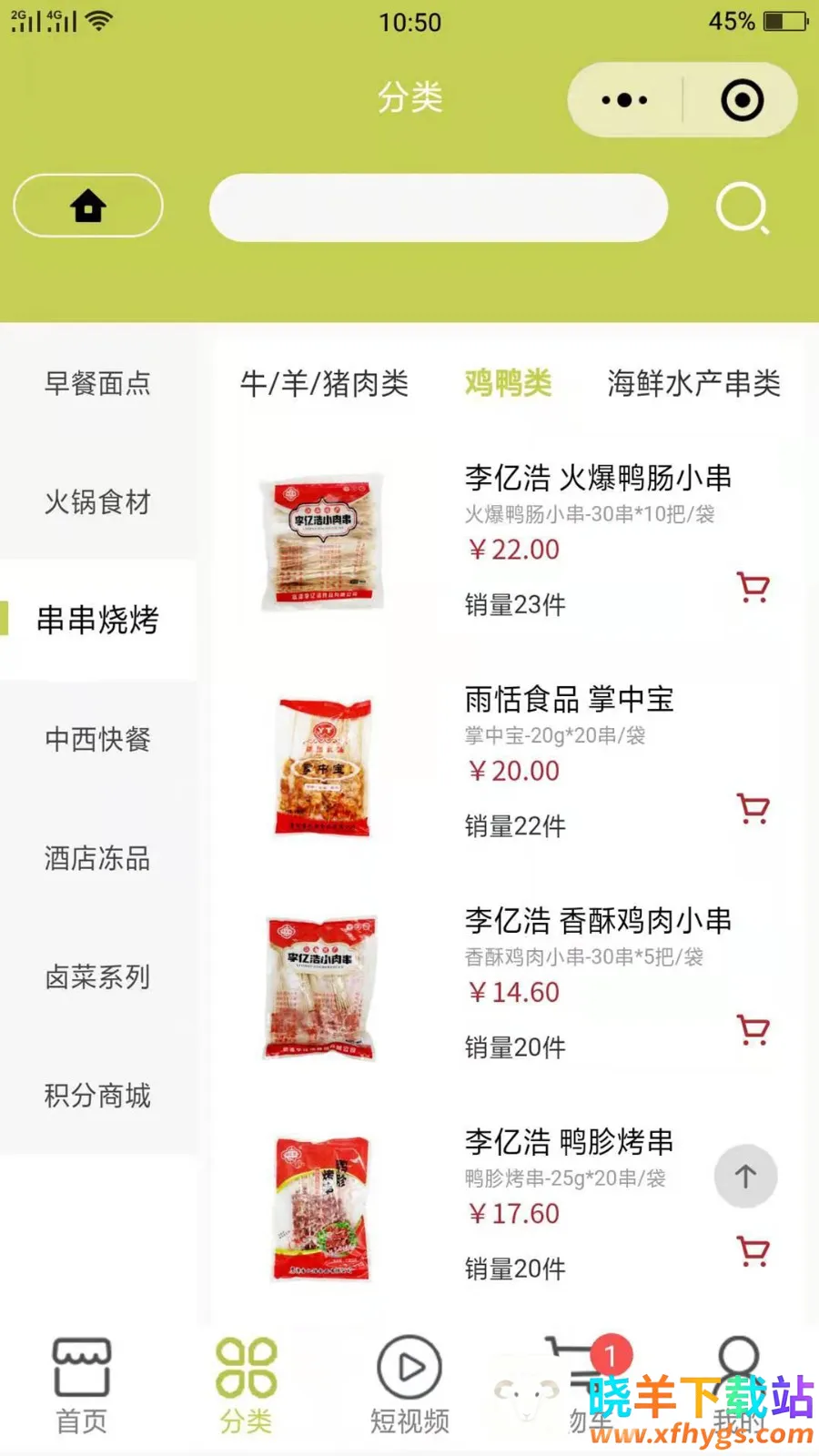Go to 首页 tab
819x1456 pixels.
click(82, 1384)
